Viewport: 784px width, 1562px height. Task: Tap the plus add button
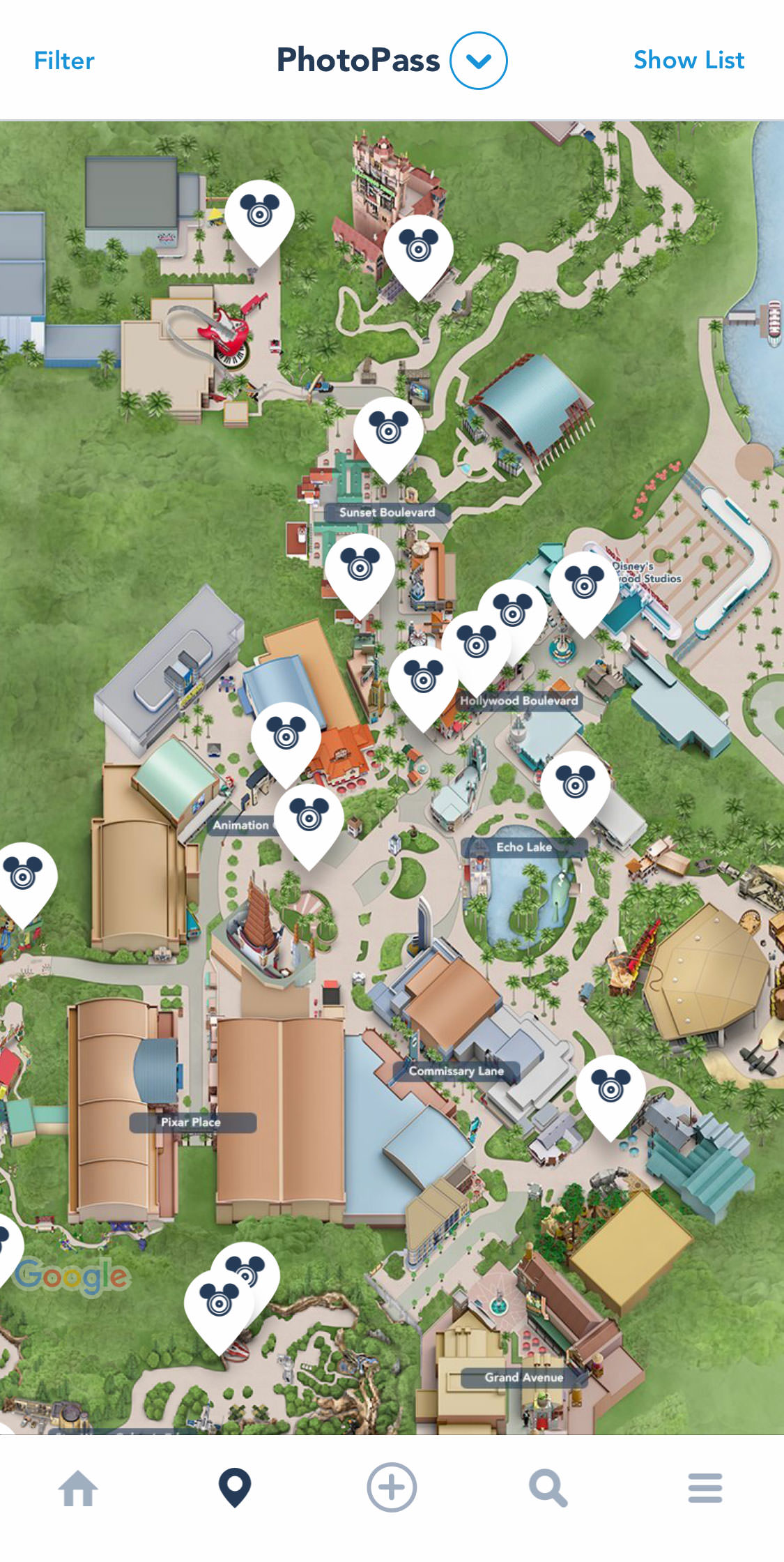(392, 1487)
